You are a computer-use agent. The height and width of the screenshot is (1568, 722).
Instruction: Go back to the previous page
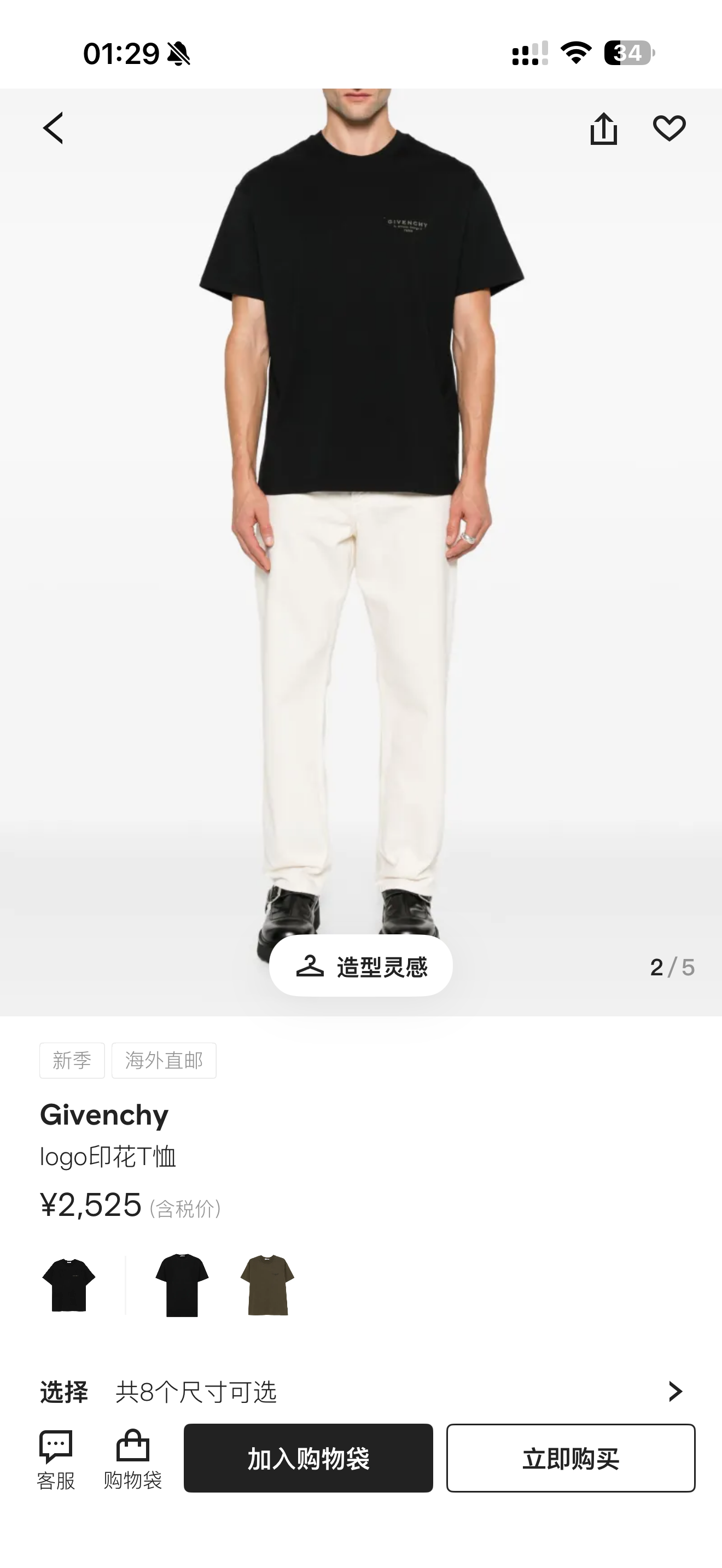point(54,128)
